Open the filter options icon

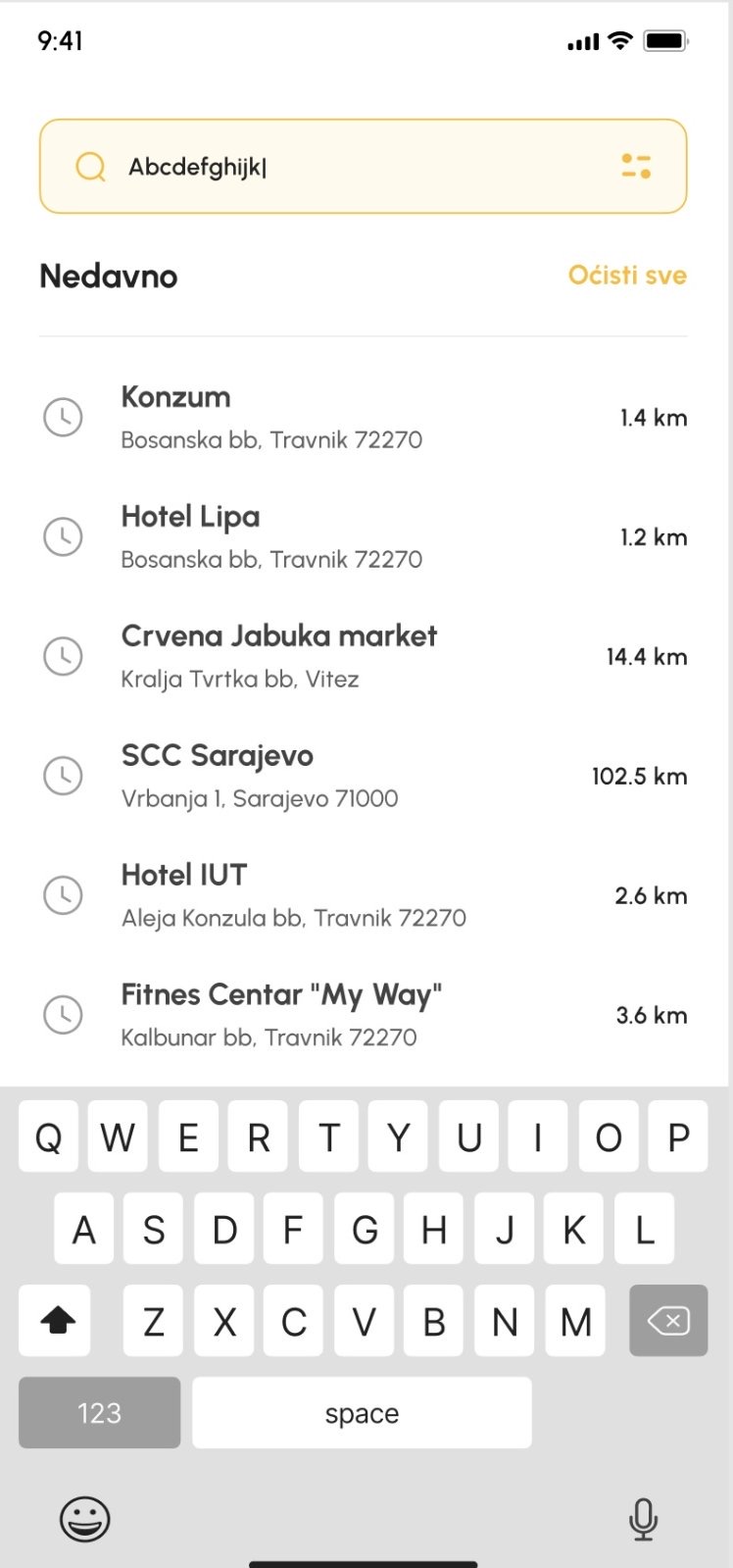636,167
